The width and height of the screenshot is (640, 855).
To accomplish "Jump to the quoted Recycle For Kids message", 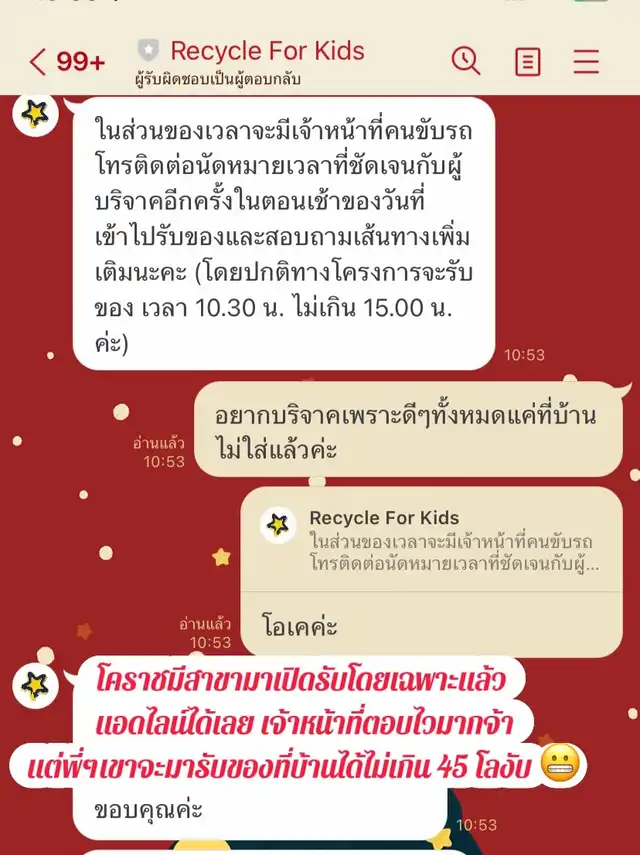I will 432,540.
